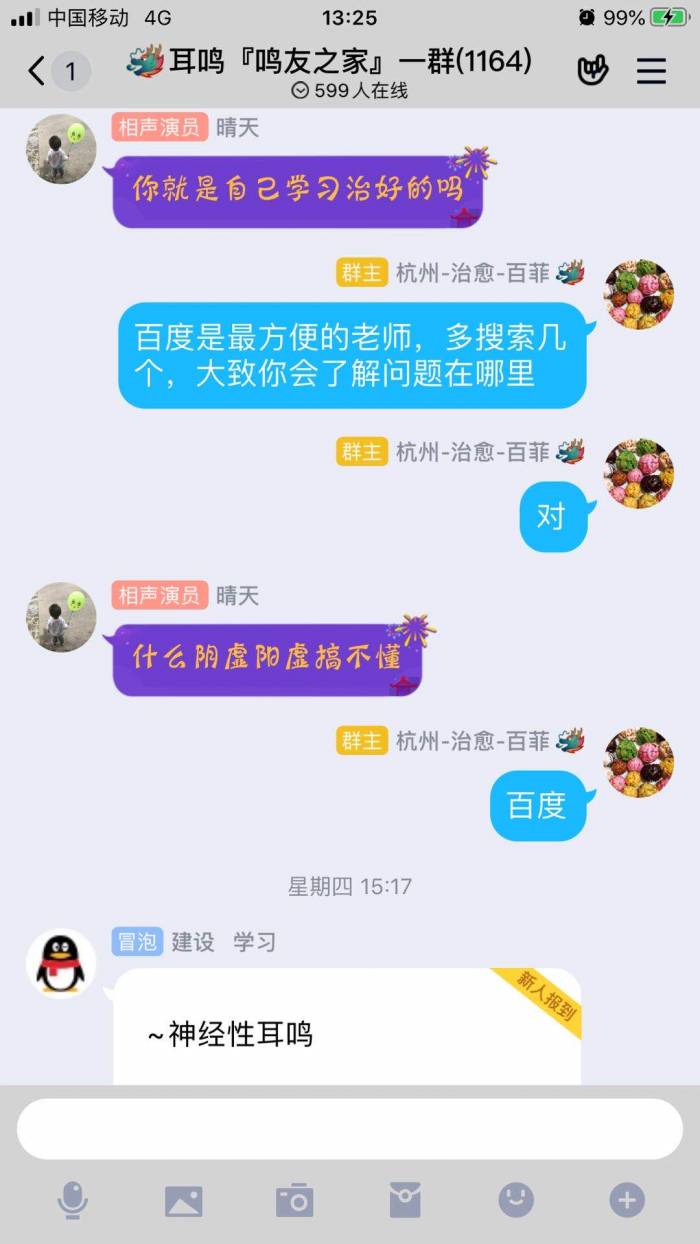View 晴天's profile via top avatar
Viewport: 700px width, 1244px height.
coord(61,149)
